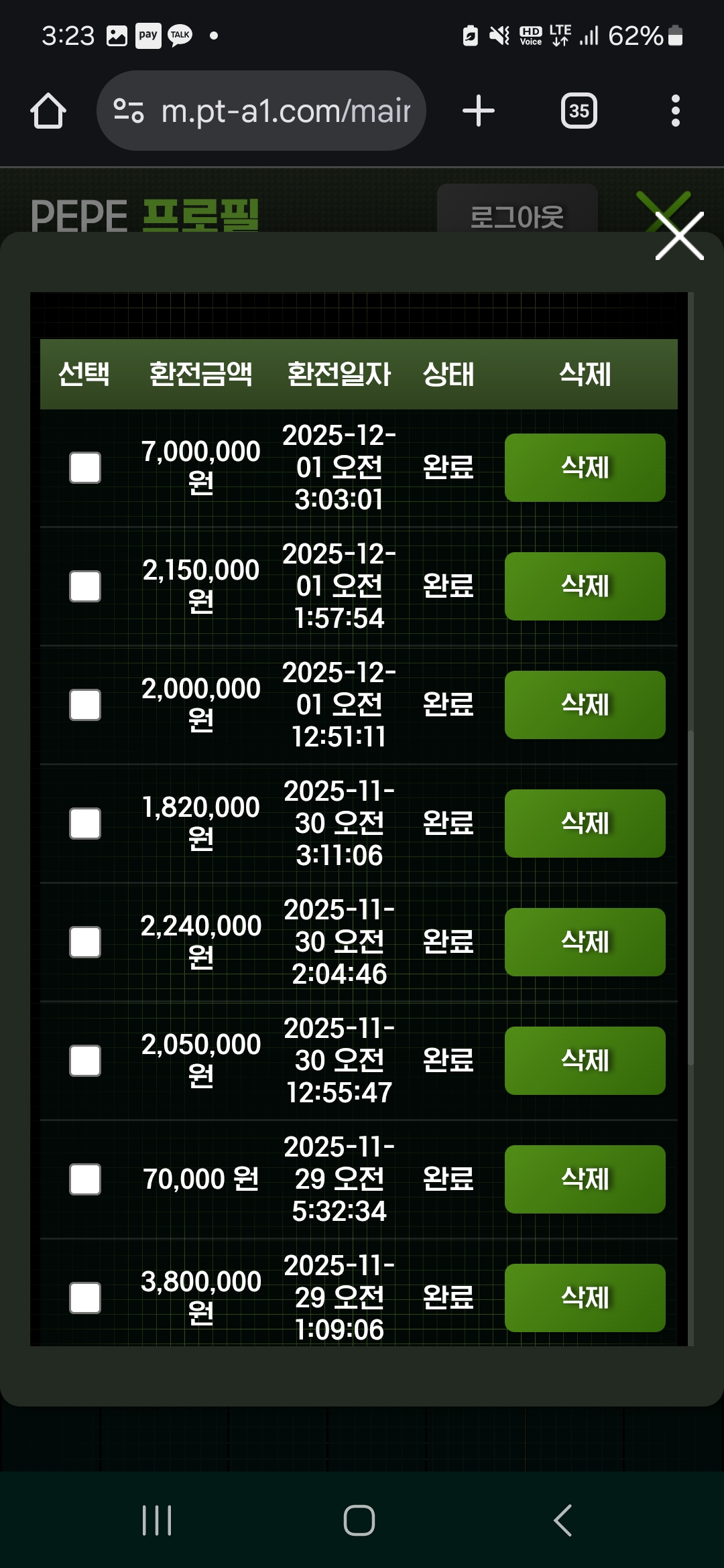This screenshot has width=724, height=1568.
Task: Tick the checkbox for 3,800,000원
Action: (85, 1298)
